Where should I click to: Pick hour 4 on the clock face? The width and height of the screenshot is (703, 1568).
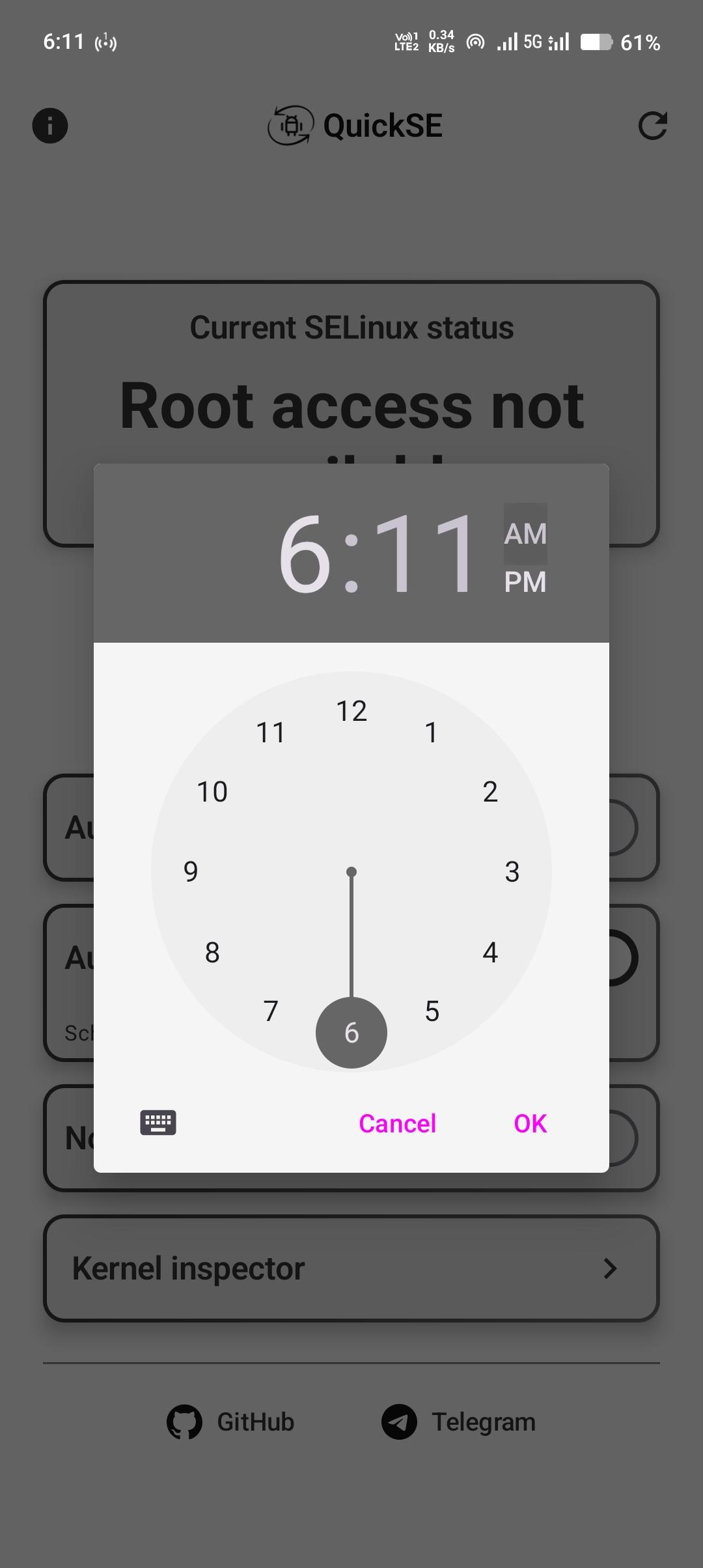click(x=490, y=953)
